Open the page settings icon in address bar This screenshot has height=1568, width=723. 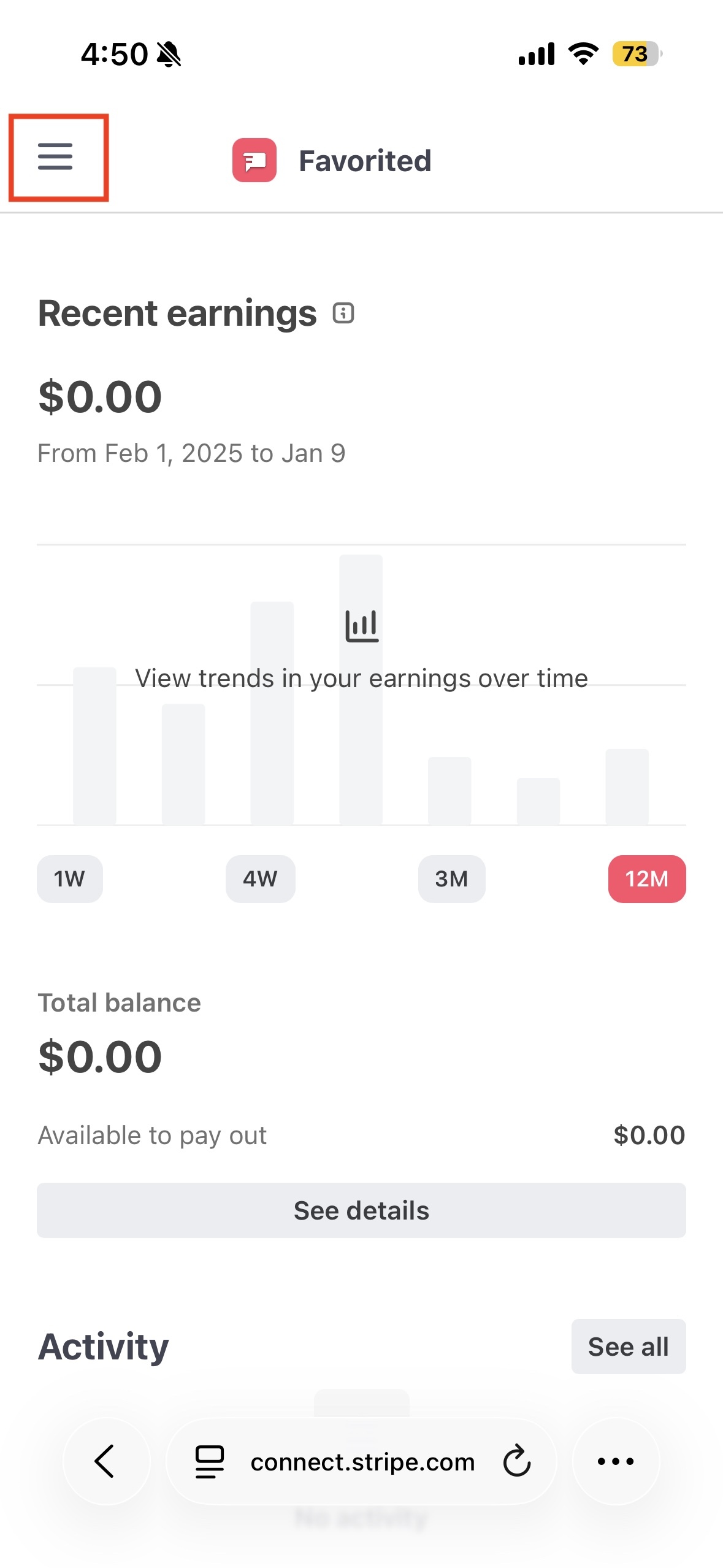(x=210, y=1461)
